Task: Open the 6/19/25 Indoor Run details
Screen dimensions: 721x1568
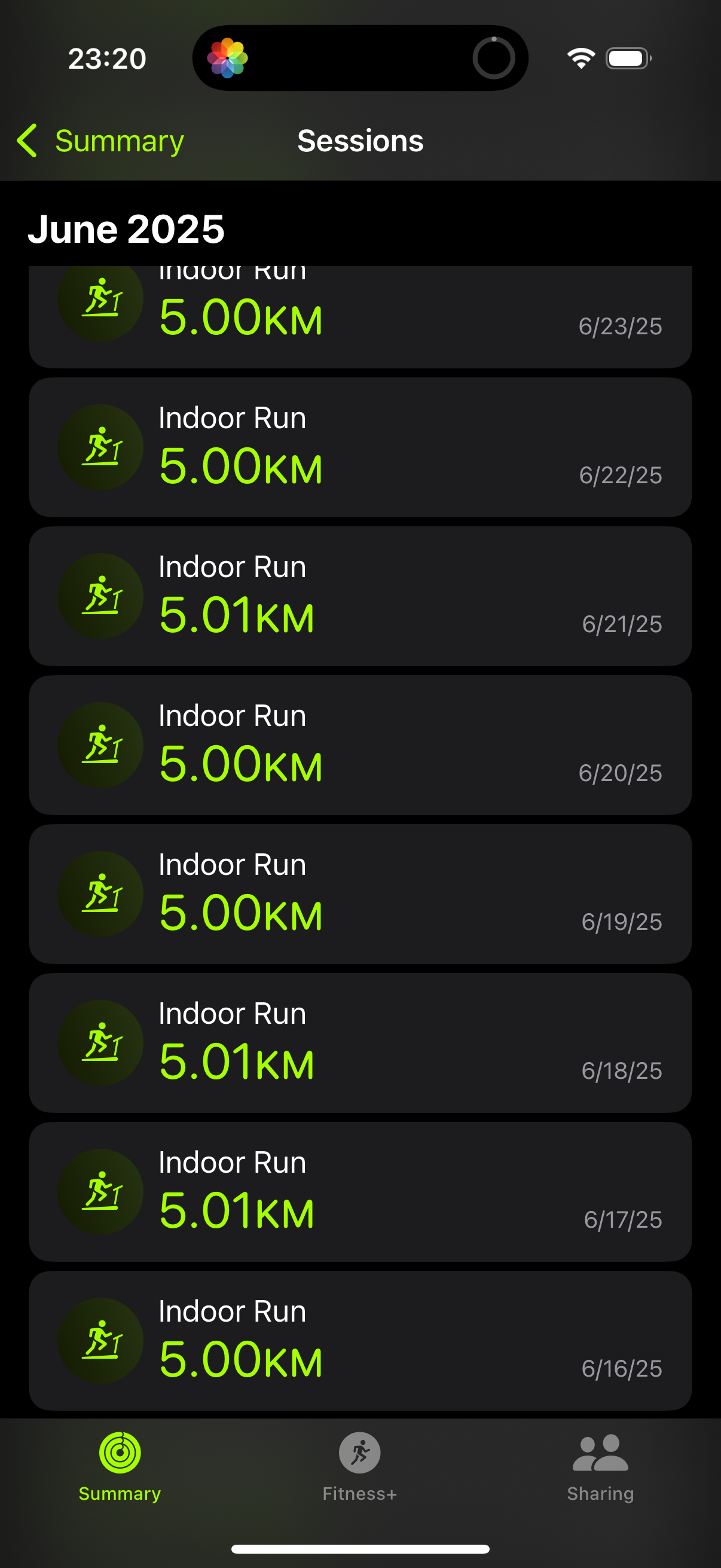Action: [x=360, y=893]
